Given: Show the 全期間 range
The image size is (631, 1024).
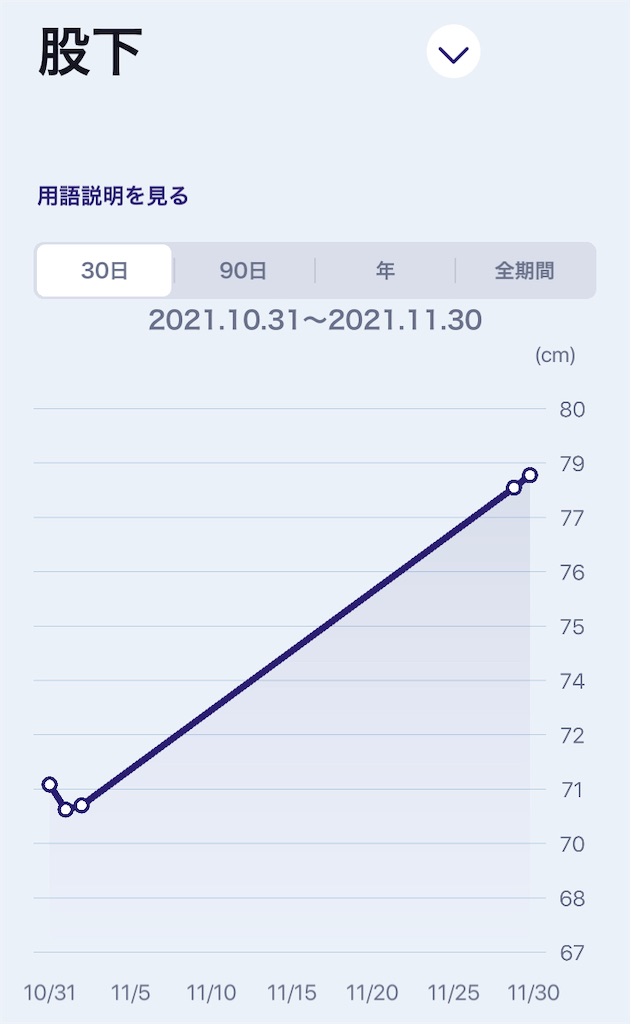Looking at the screenshot, I should tap(525, 270).
